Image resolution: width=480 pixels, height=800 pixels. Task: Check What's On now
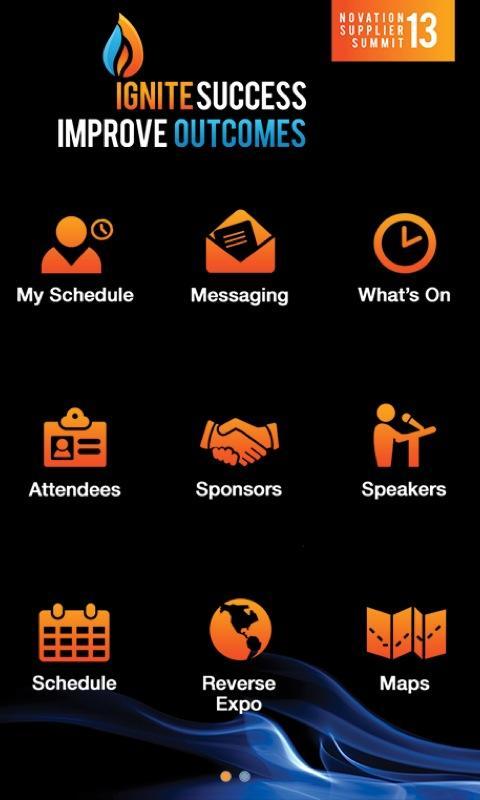(405, 259)
